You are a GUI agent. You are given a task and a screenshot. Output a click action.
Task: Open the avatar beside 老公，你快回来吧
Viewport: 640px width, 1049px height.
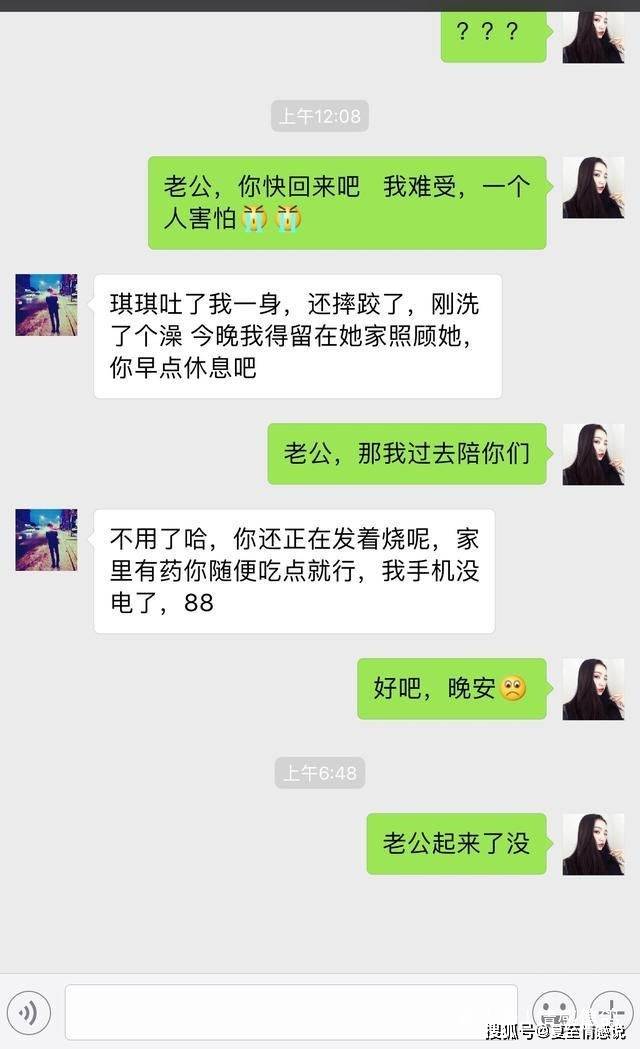coord(593,187)
